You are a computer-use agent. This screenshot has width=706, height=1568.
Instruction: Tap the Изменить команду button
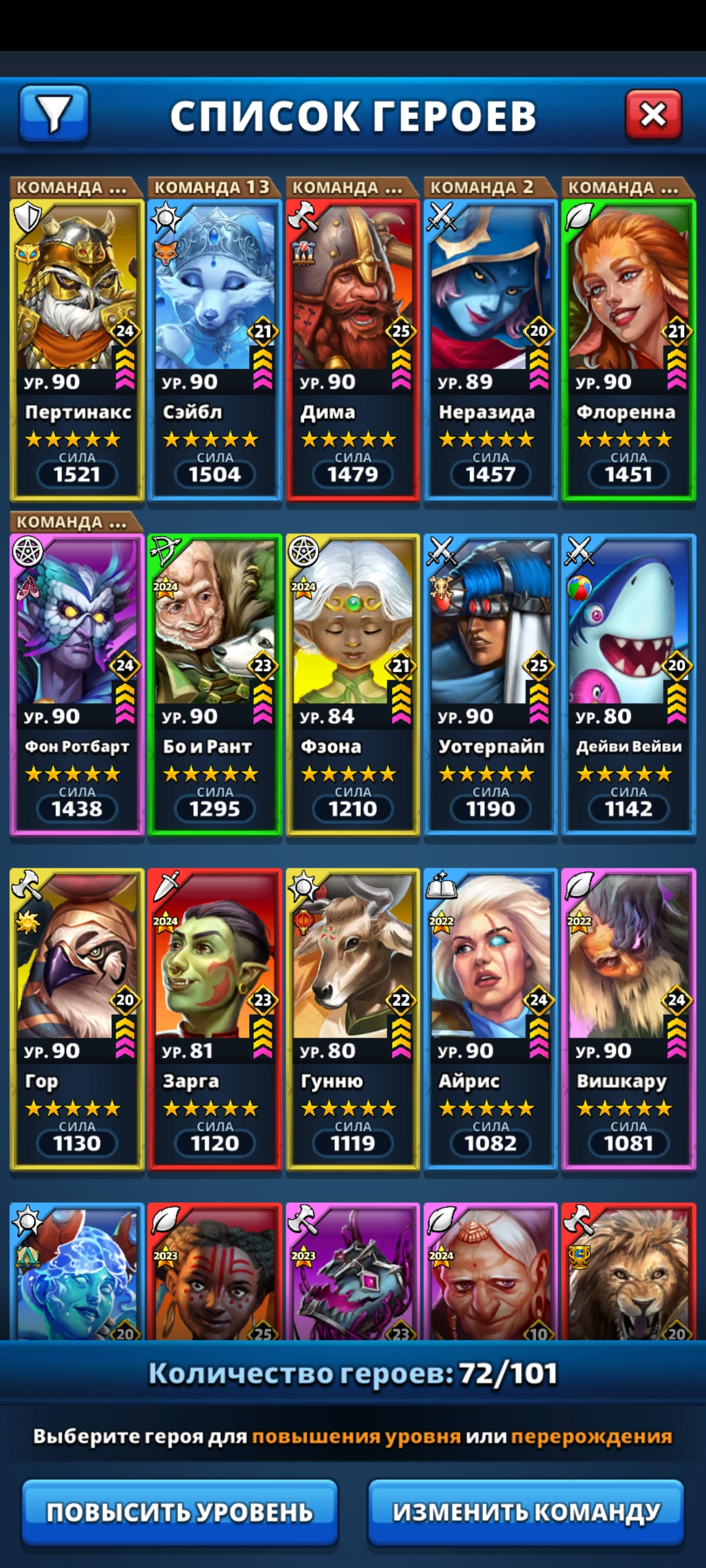tap(526, 1512)
